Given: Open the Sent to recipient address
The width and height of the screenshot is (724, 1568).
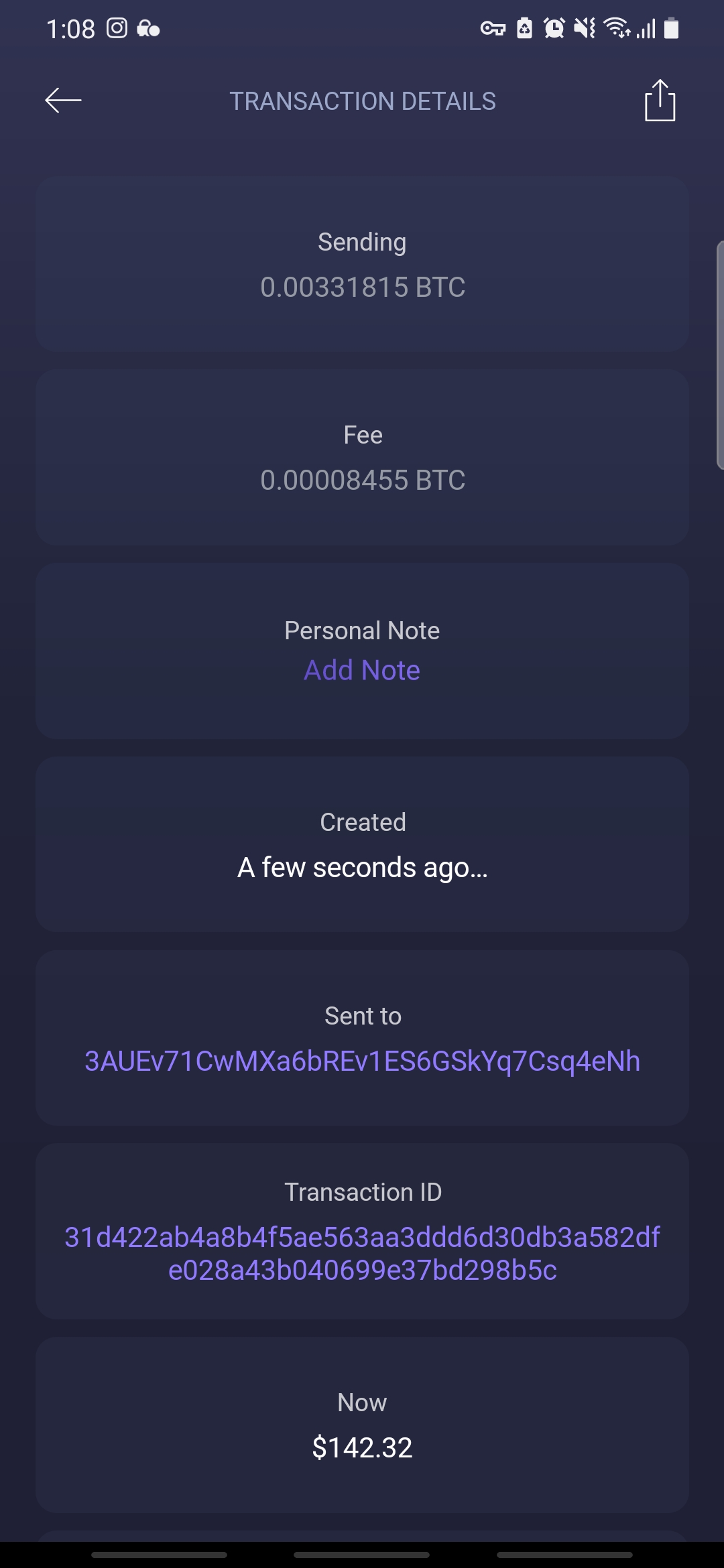Looking at the screenshot, I should (362, 1061).
